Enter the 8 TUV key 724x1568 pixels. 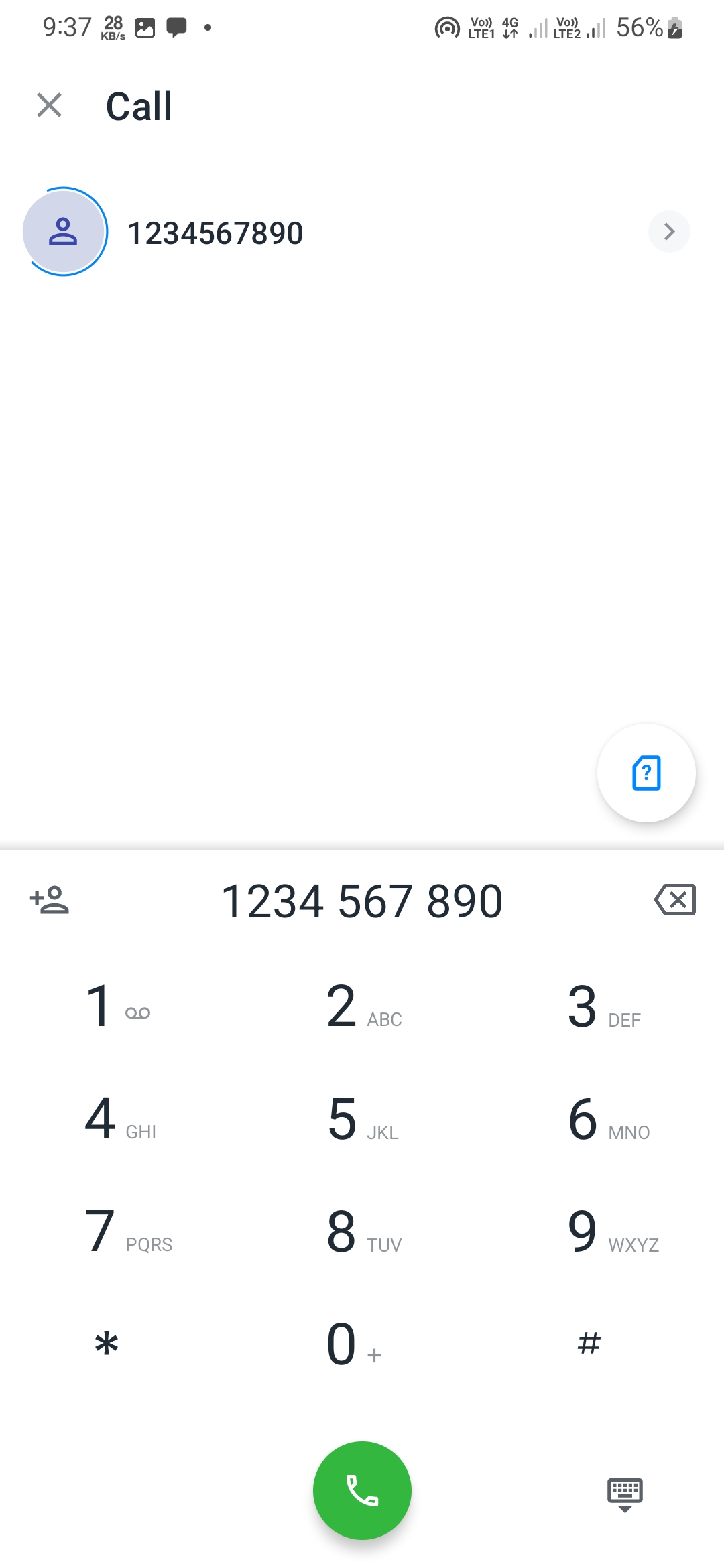point(362,1232)
